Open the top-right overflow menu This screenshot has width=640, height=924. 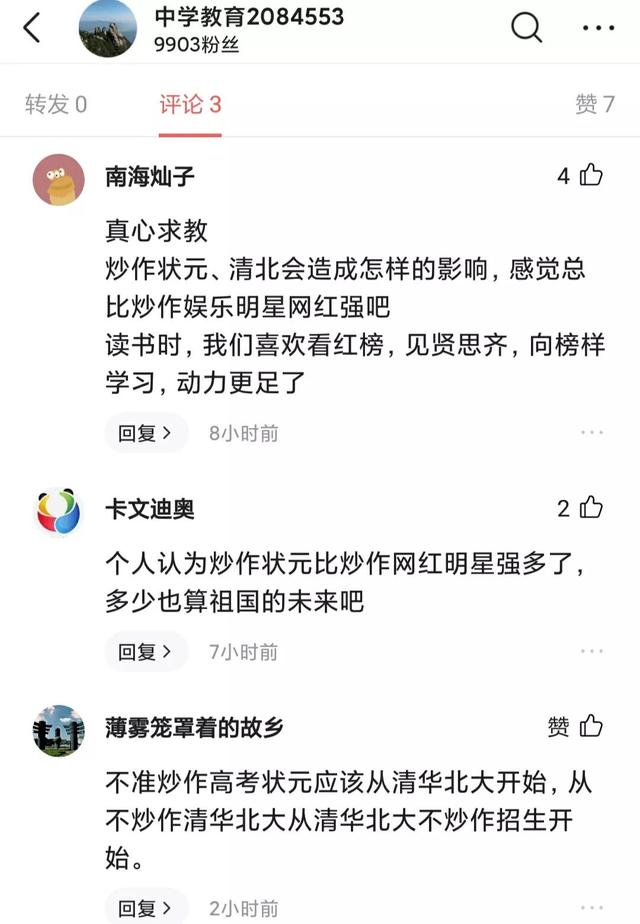pyautogui.click(x=598, y=28)
